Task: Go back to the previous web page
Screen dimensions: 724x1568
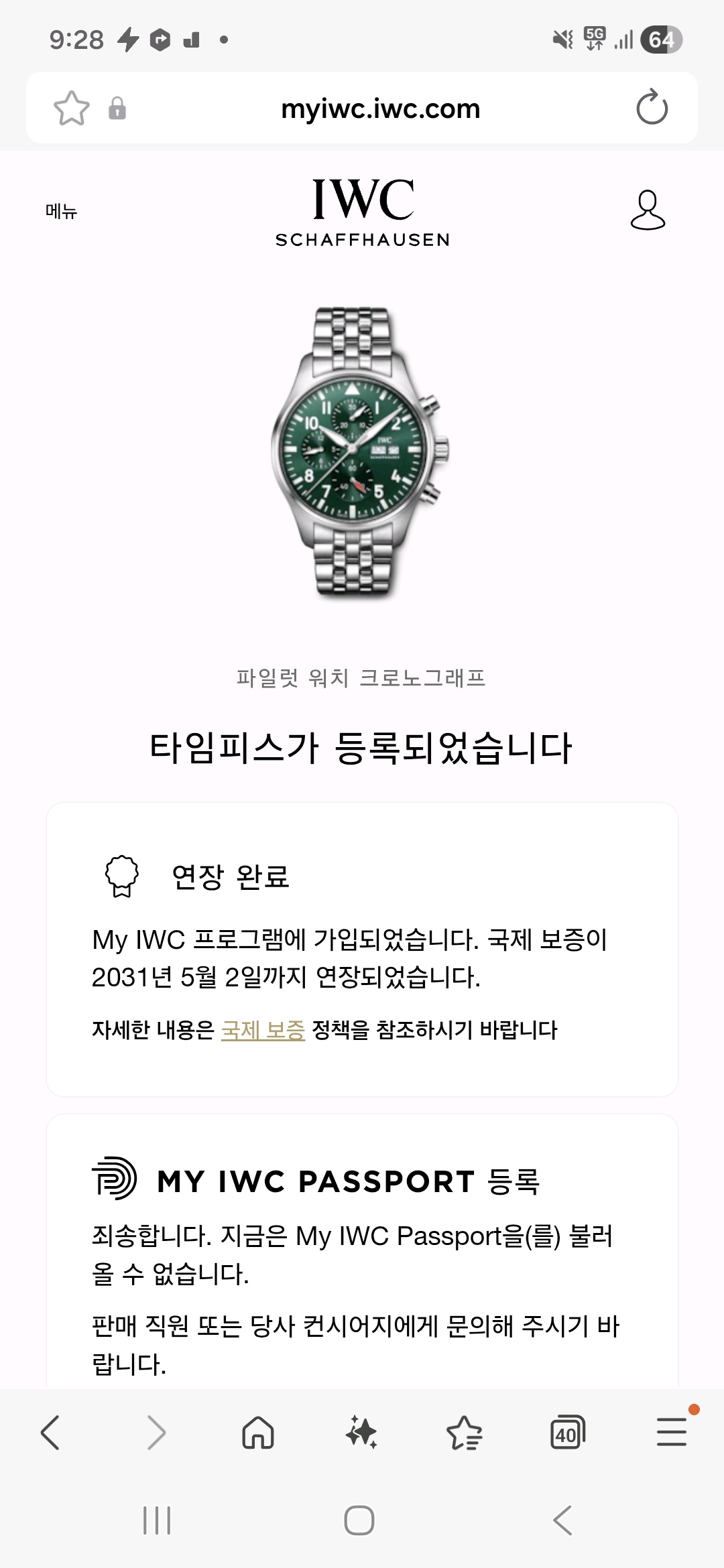Action: pos(50,1433)
